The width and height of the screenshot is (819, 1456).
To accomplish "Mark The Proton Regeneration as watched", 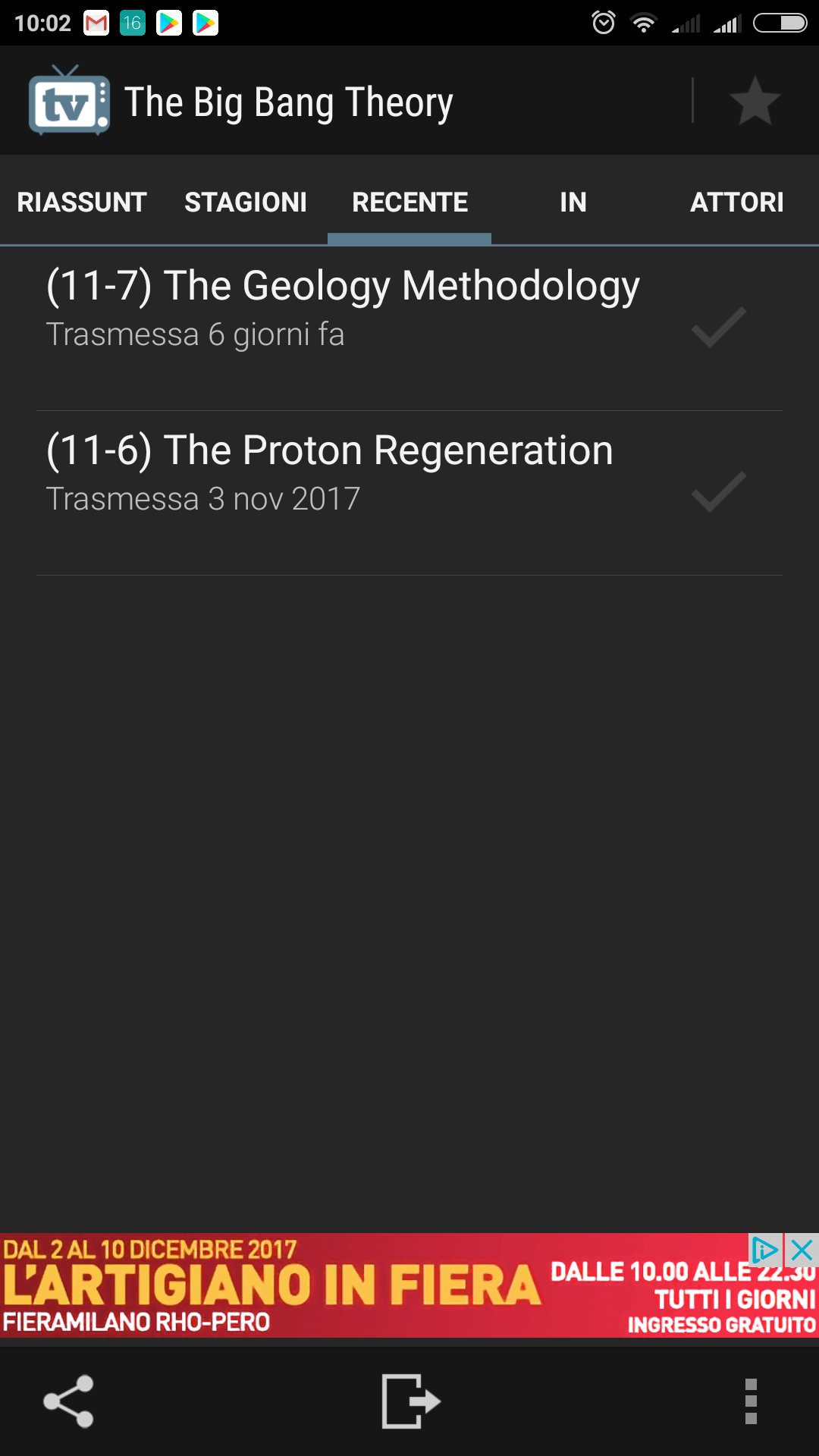I will click(x=719, y=492).
